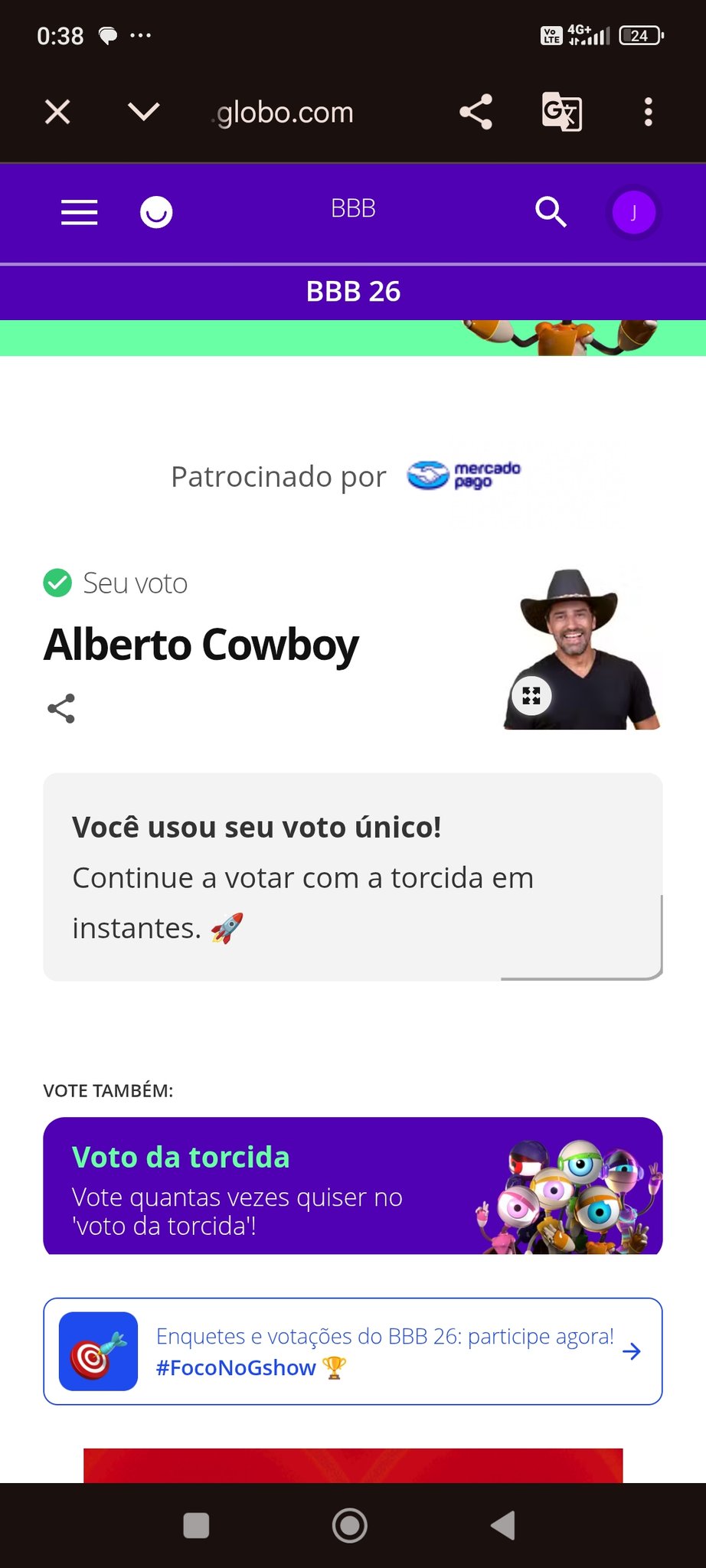This screenshot has width=706, height=1568.
Task: Search the BBB site
Action: pyautogui.click(x=551, y=212)
